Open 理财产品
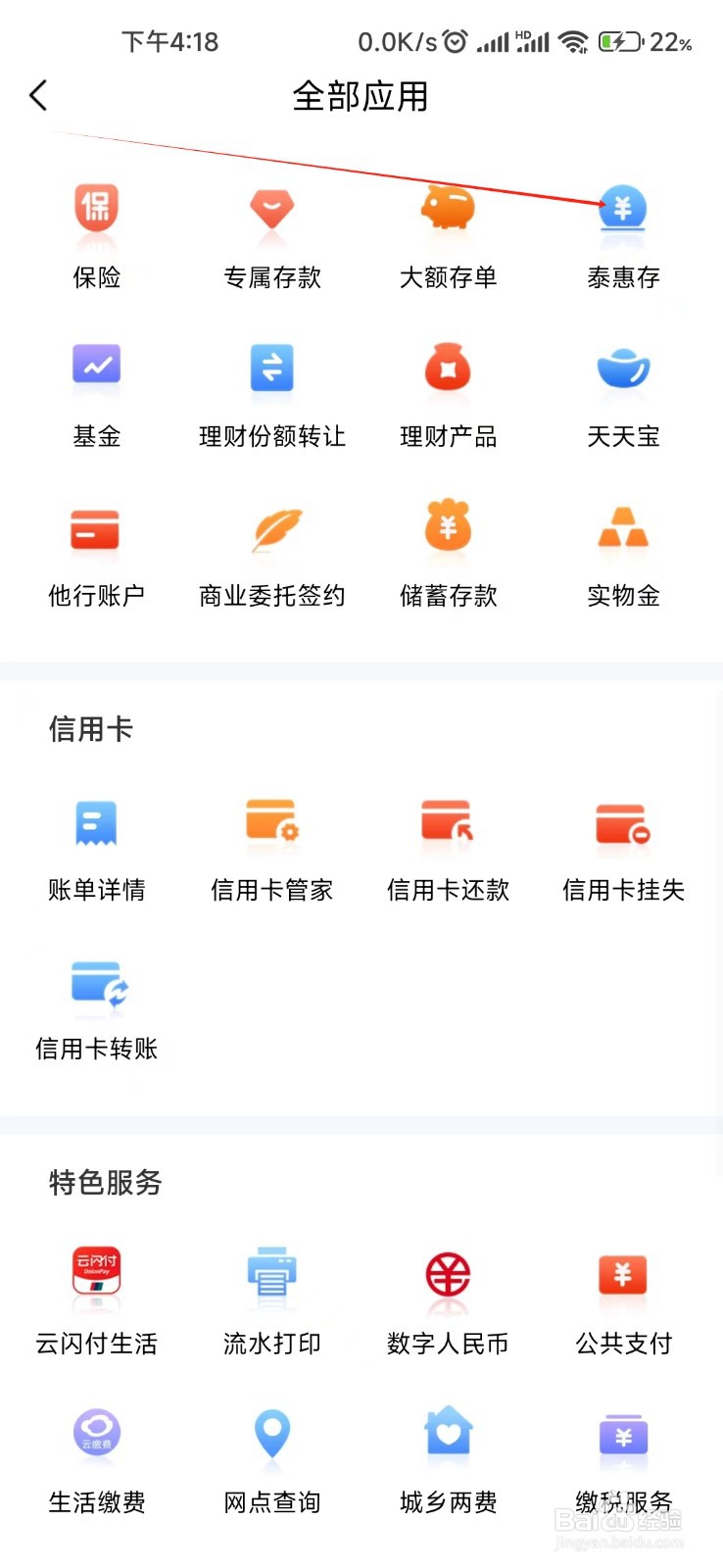Viewport: 723px width, 1568px height. [x=448, y=397]
